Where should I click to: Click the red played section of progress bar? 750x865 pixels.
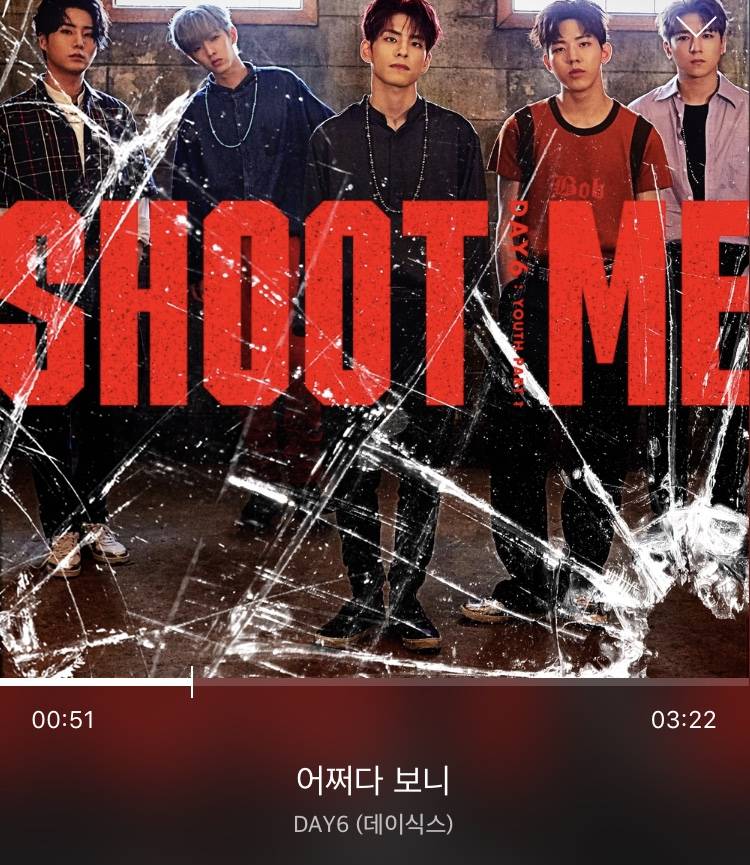pos(95,683)
